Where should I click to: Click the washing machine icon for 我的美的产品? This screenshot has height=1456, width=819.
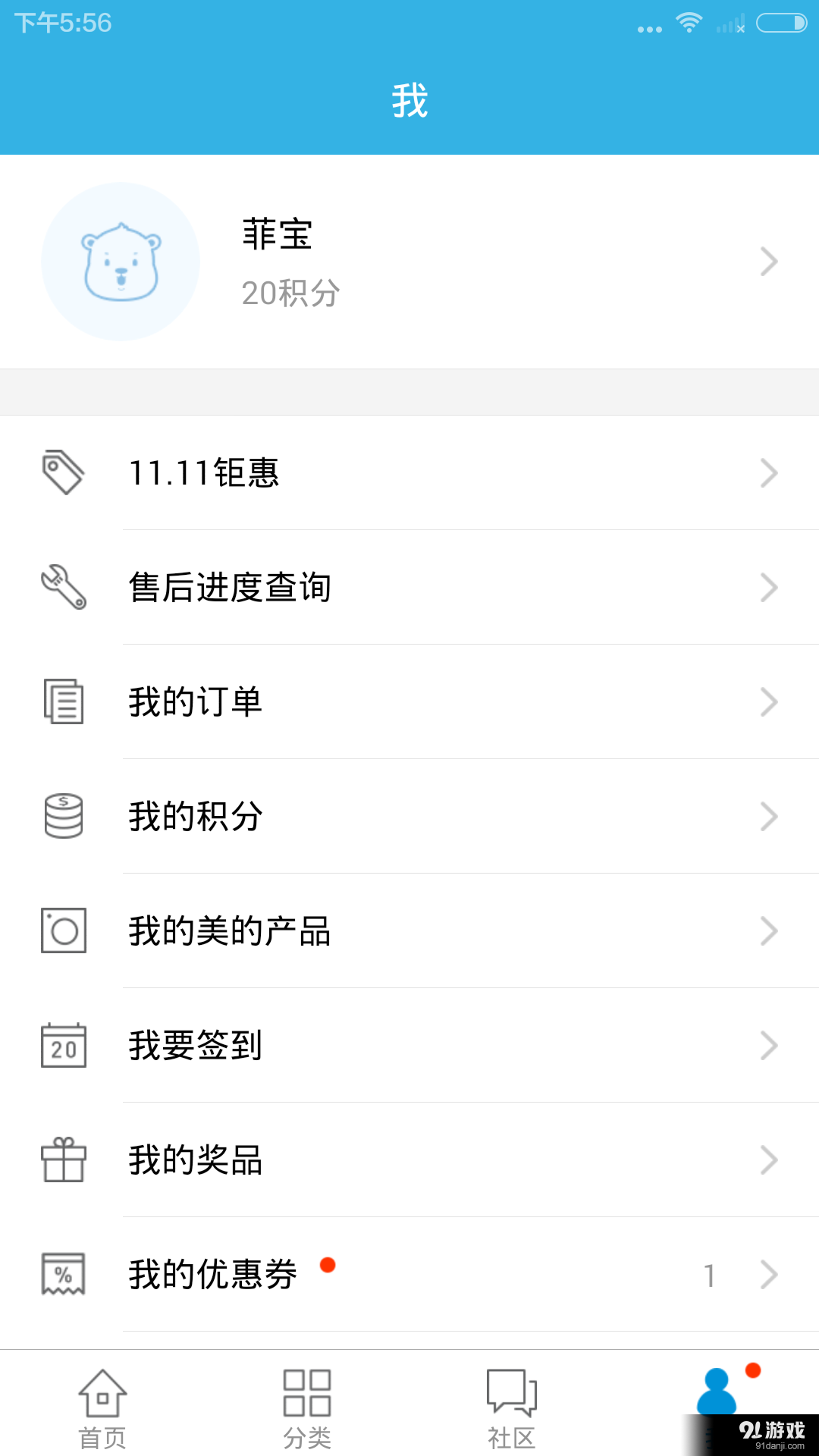tap(62, 932)
